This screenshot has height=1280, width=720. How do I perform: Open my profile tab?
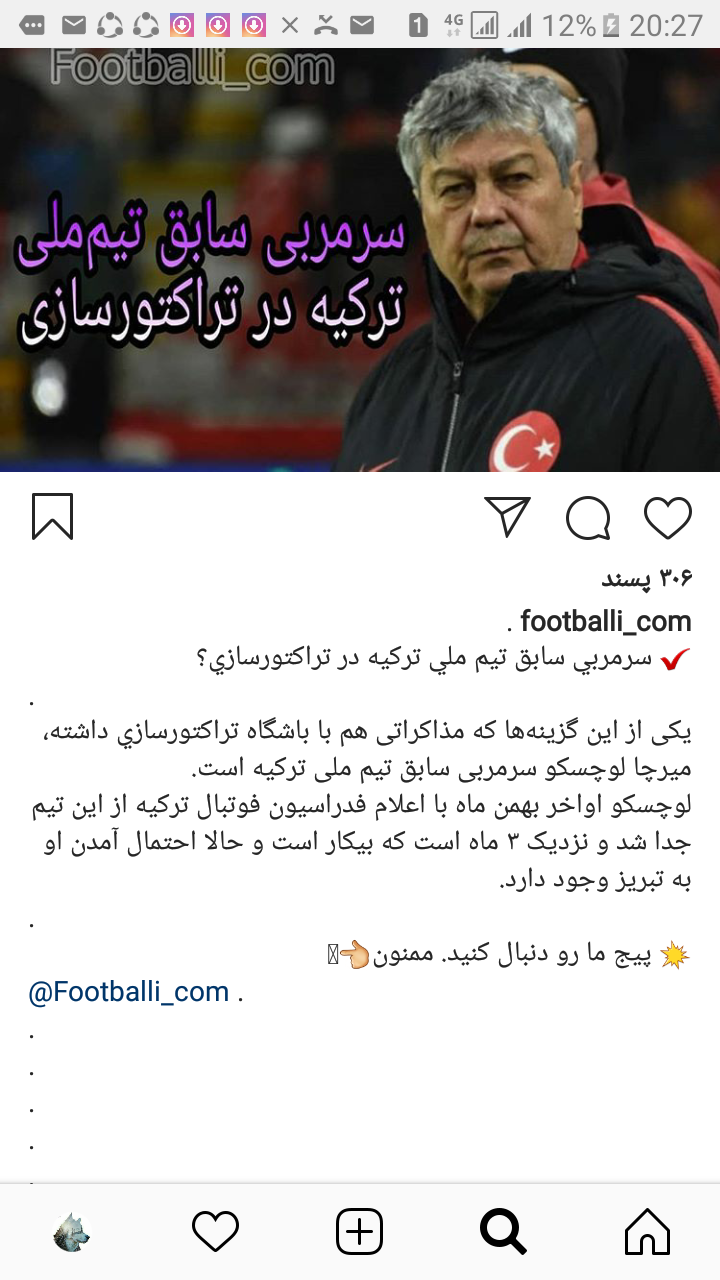tap(71, 1231)
